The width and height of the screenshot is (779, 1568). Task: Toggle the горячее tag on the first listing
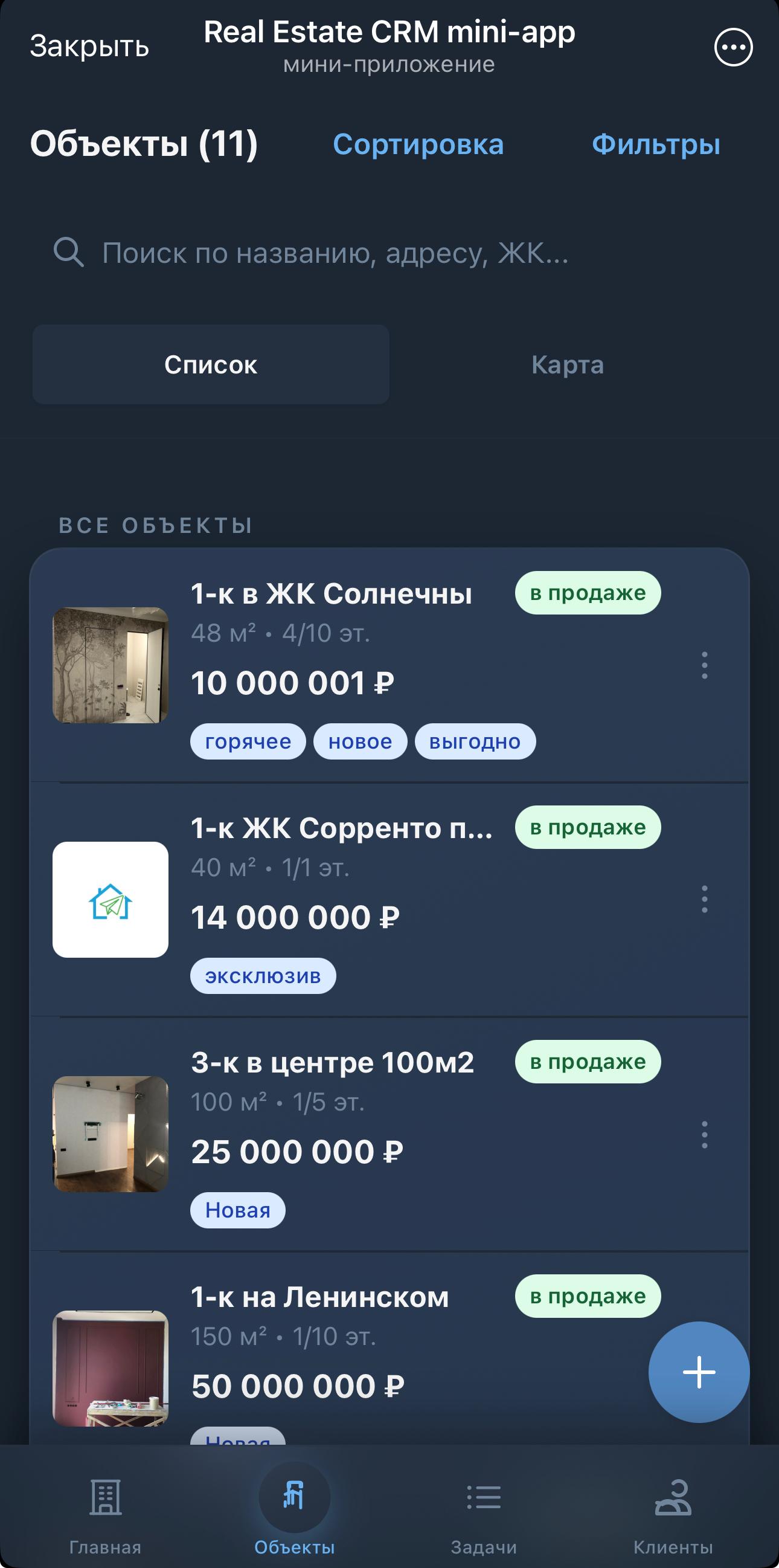pyautogui.click(x=248, y=741)
